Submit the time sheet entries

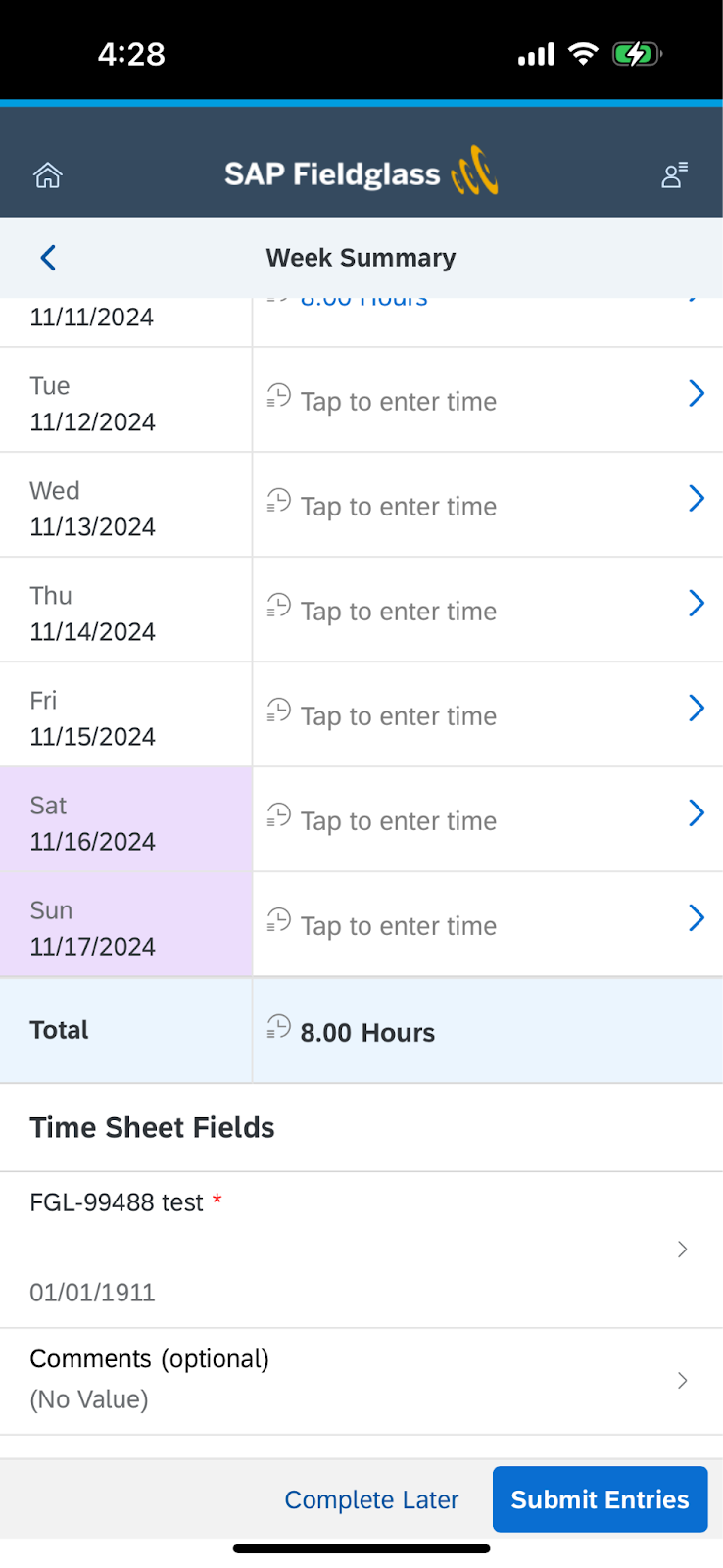(600, 1499)
